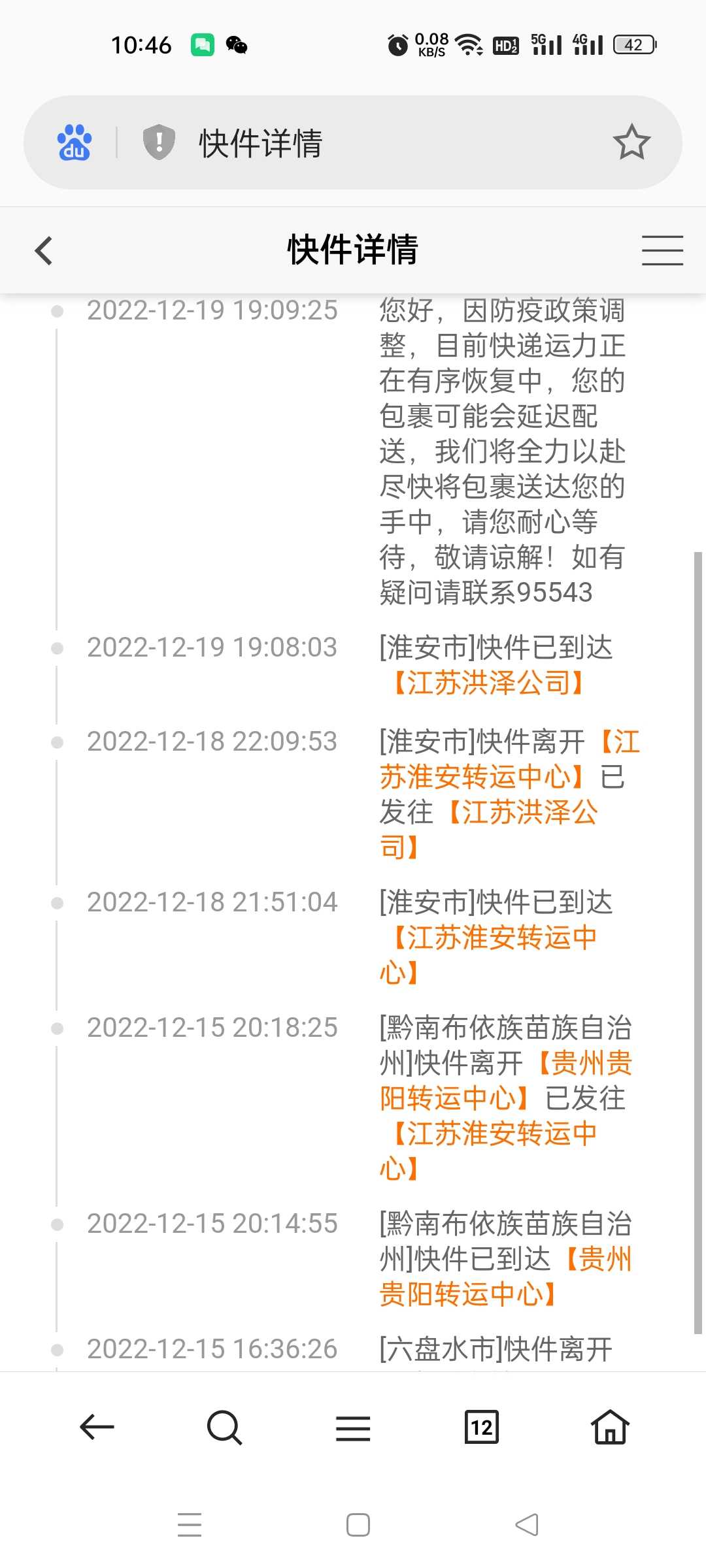Go back using the page header arrow

pyautogui.click(x=44, y=250)
